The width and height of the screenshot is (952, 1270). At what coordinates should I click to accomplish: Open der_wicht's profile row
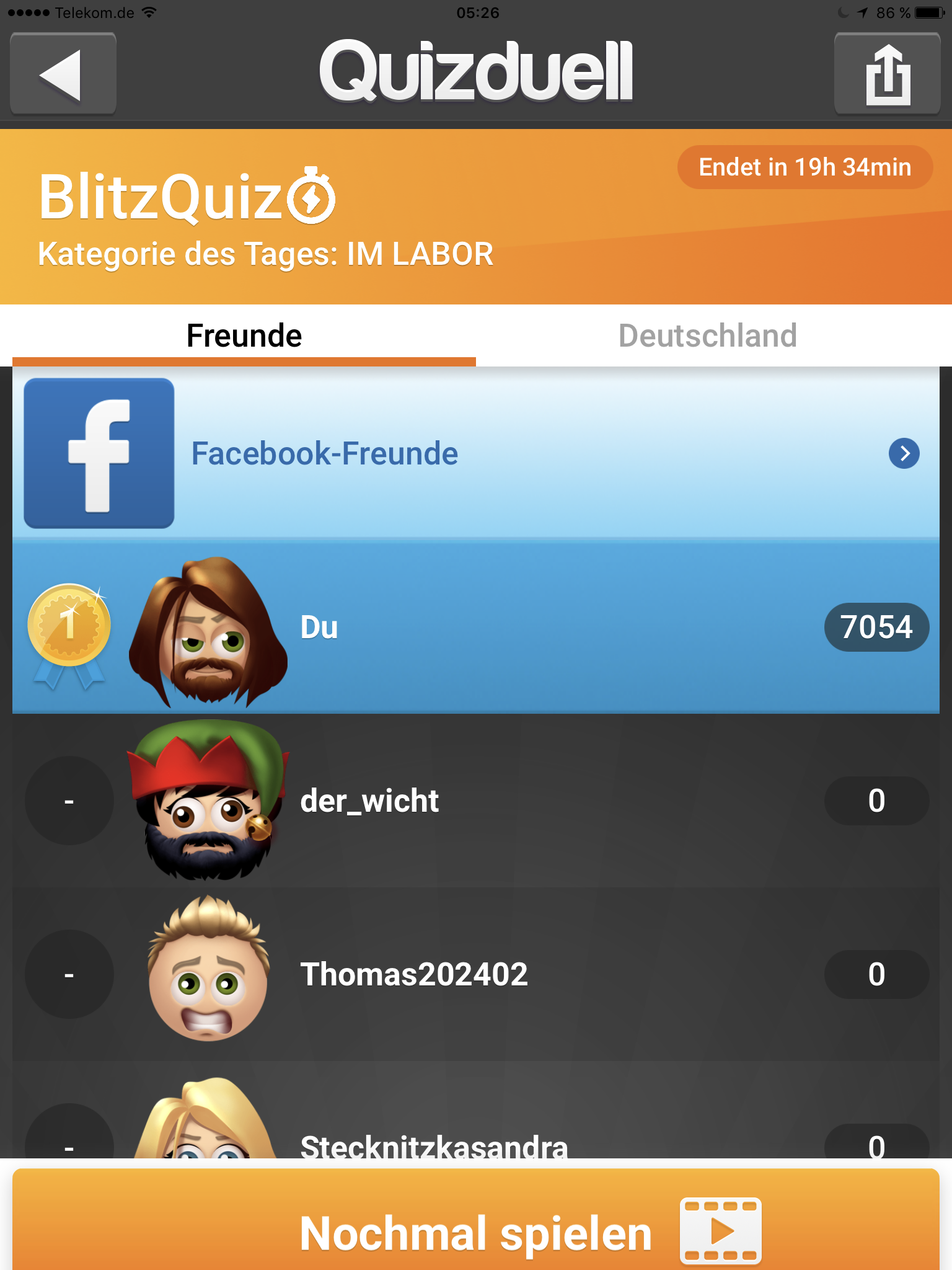(x=475, y=801)
